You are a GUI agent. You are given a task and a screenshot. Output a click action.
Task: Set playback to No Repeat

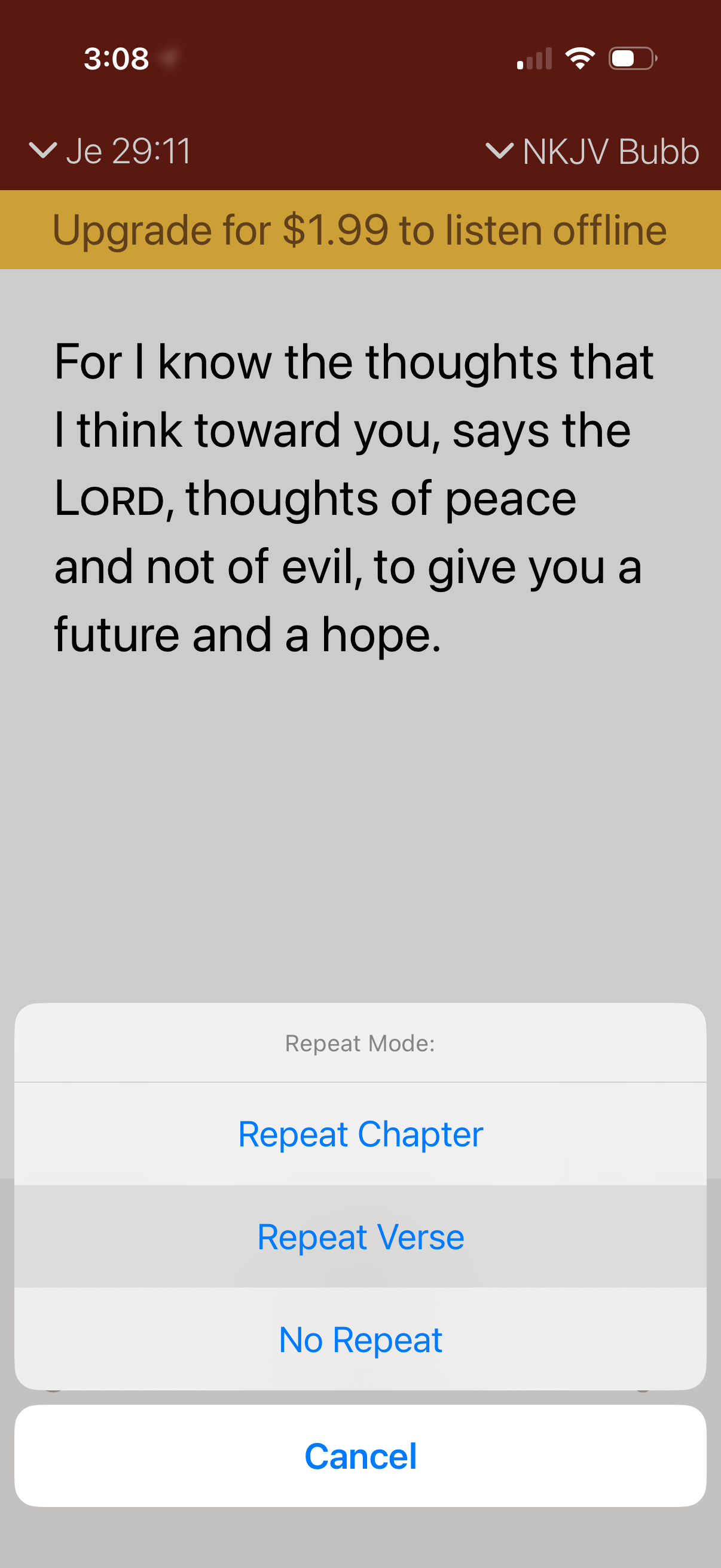pyautogui.click(x=360, y=1339)
